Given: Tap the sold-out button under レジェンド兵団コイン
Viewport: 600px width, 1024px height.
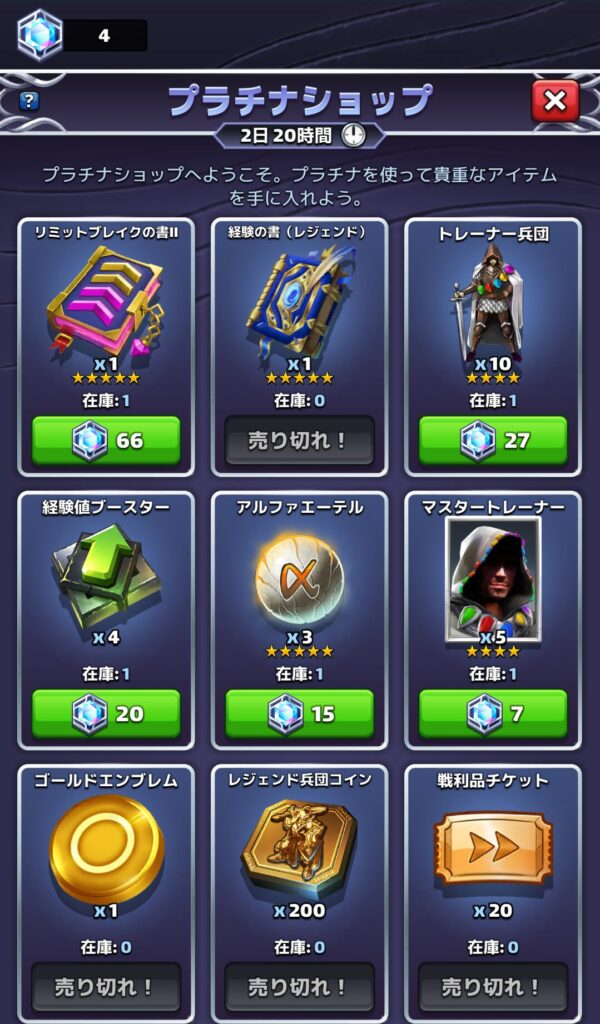Looking at the screenshot, I should point(299,987).
